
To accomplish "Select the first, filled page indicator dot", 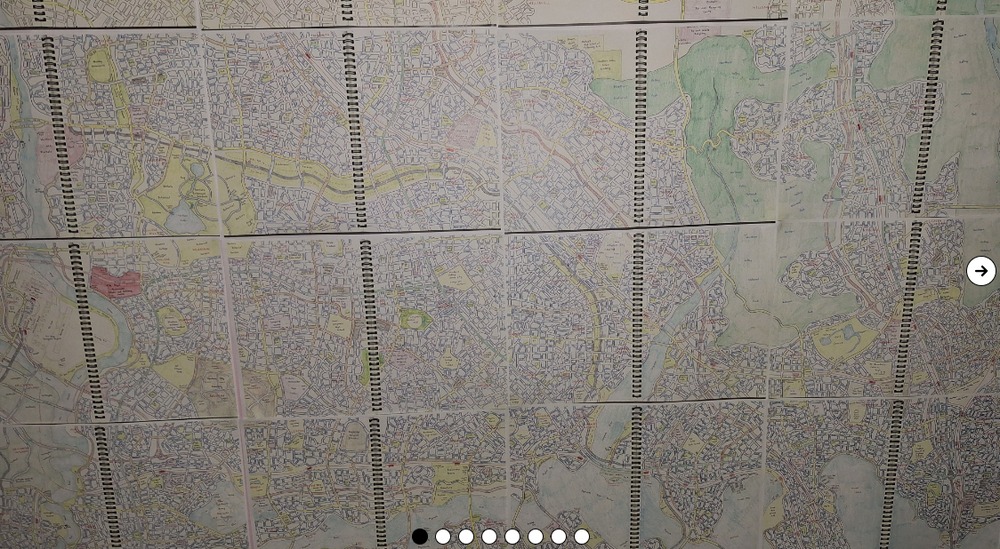I will pyautogui.click(x=420, y=537).
